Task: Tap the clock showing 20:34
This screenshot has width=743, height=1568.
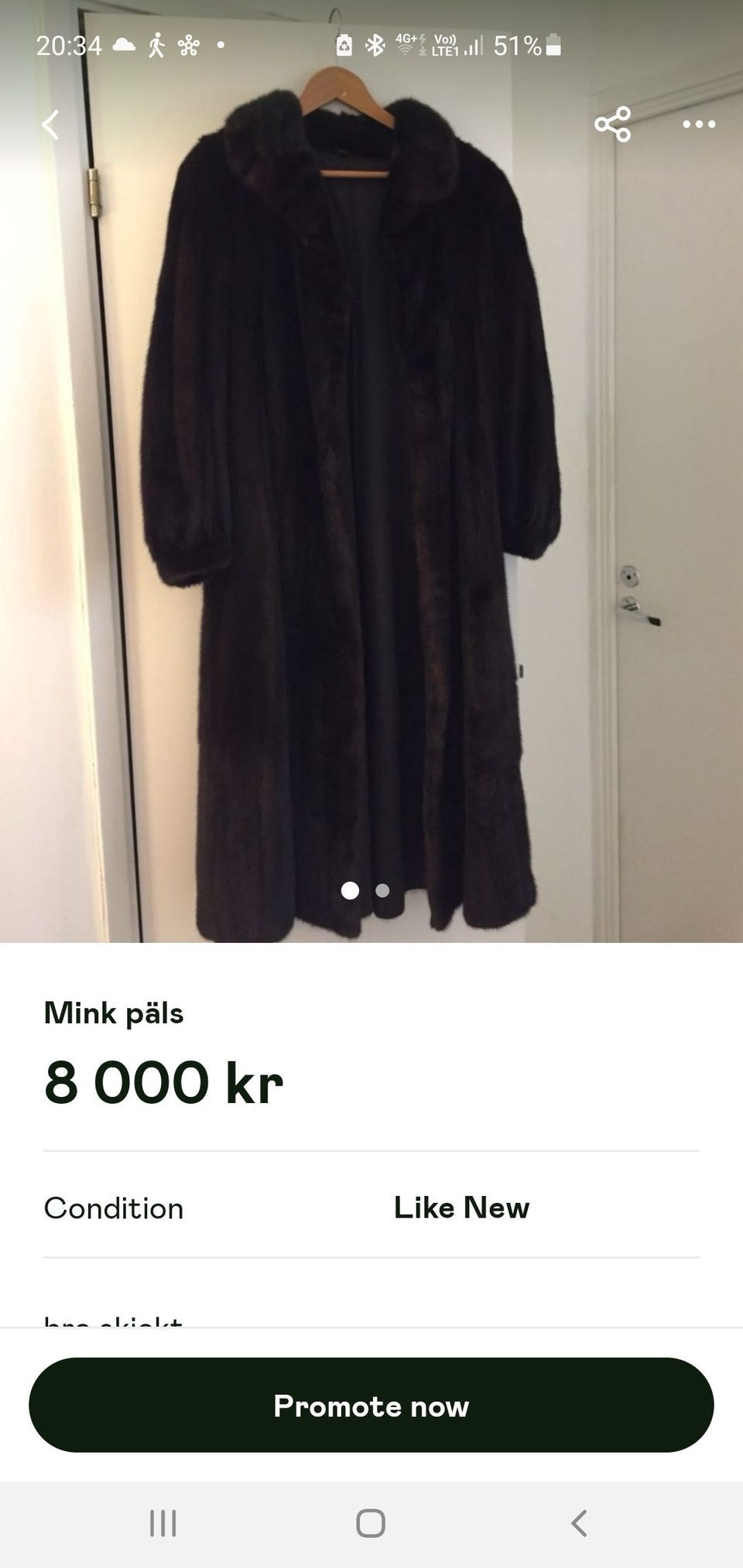Action: [x=70, y=44]
